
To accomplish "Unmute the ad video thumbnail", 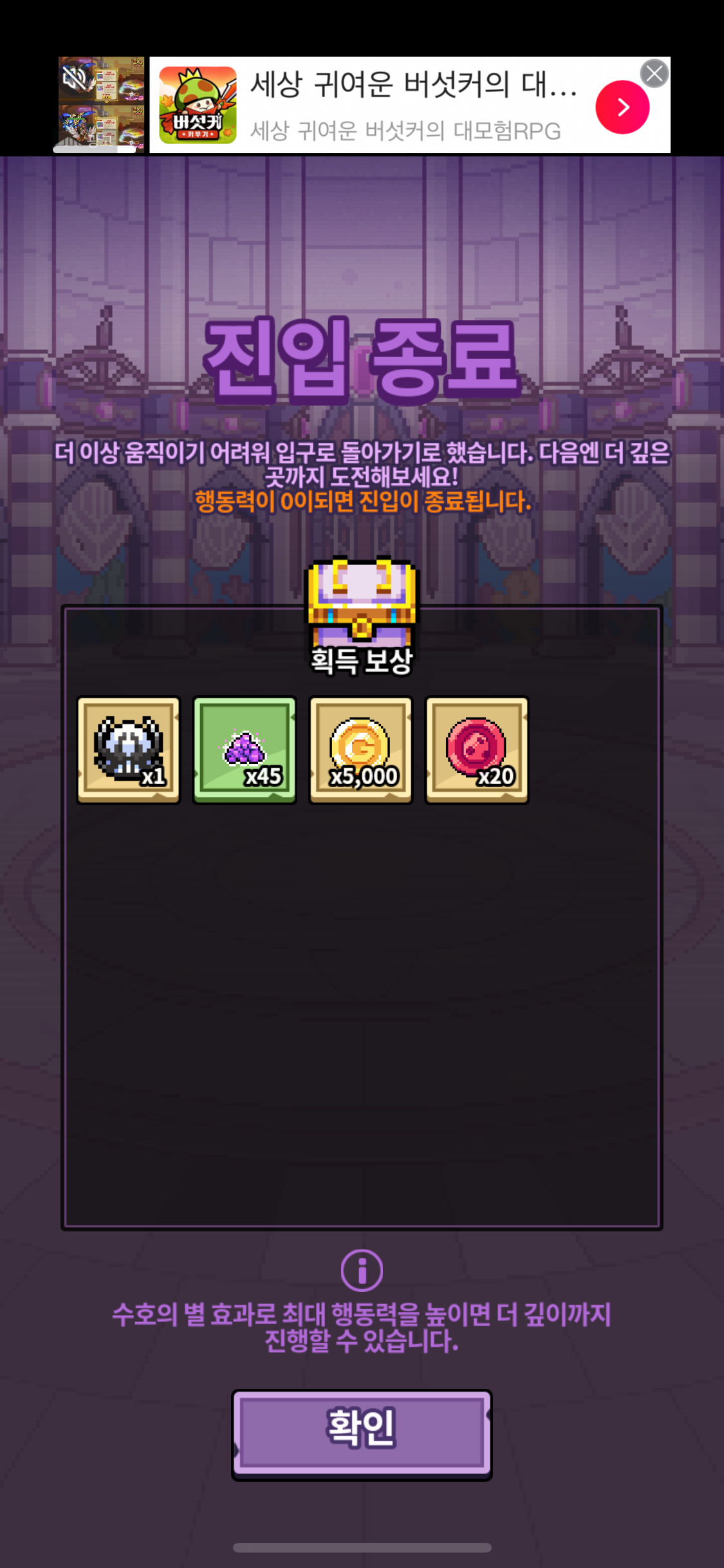I will [74, 79].
